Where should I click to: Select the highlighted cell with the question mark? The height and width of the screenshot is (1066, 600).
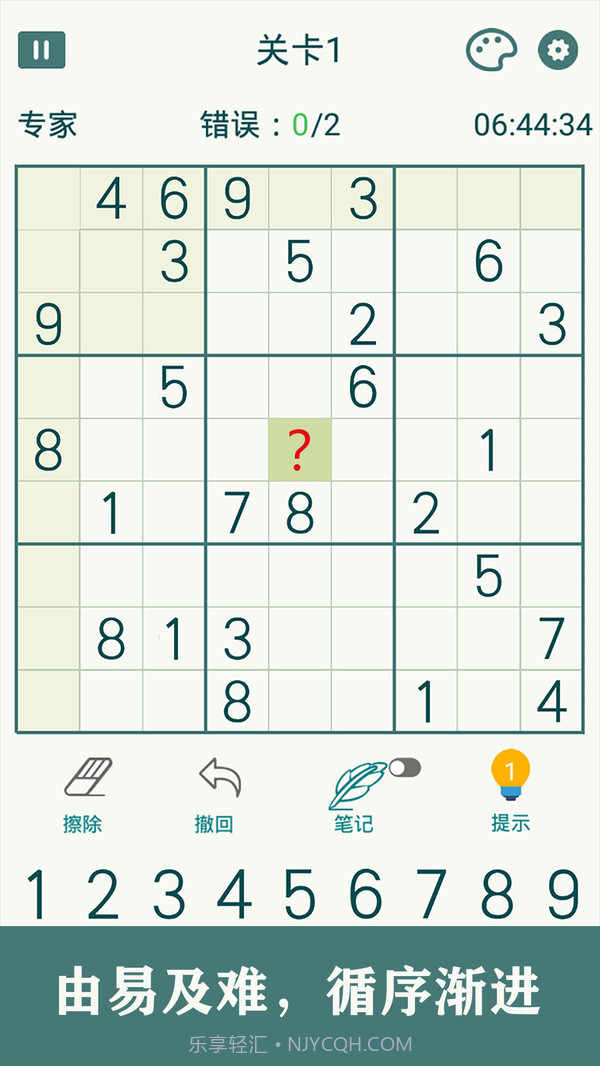(300, 450)
